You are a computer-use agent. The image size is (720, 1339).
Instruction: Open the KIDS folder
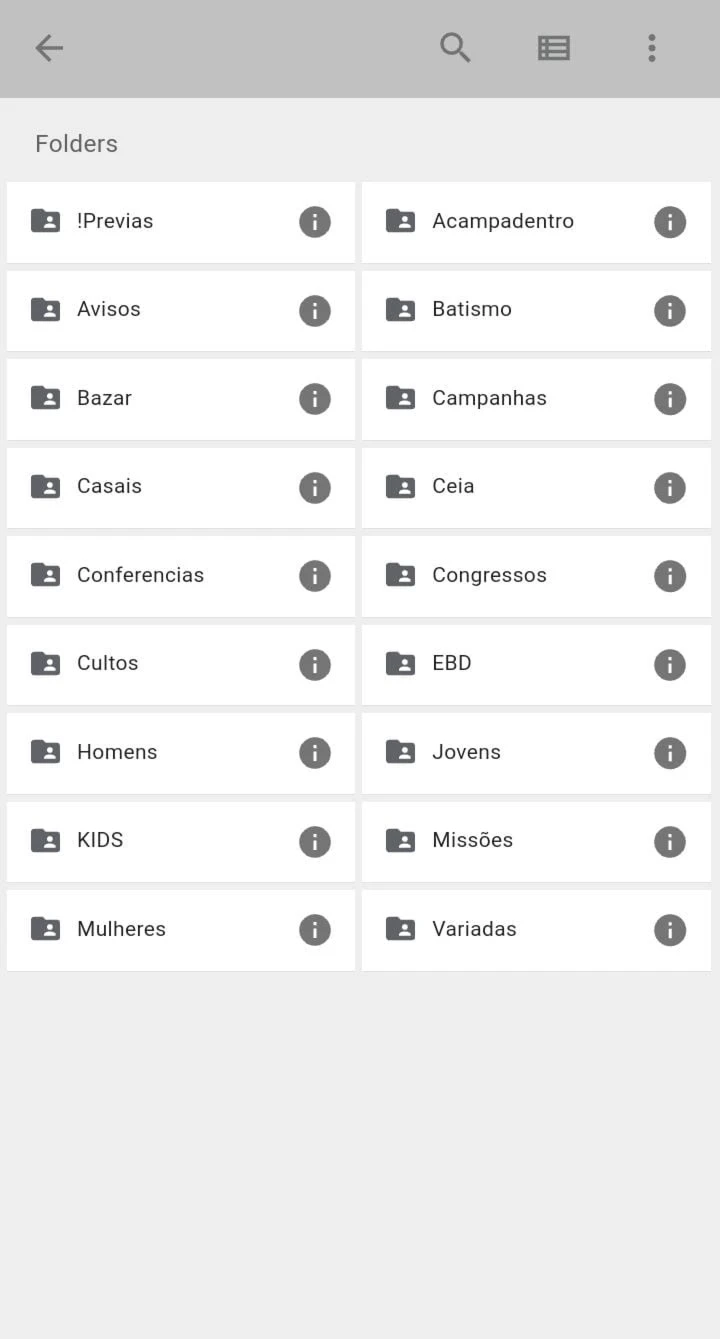click(x=181, y=841)
